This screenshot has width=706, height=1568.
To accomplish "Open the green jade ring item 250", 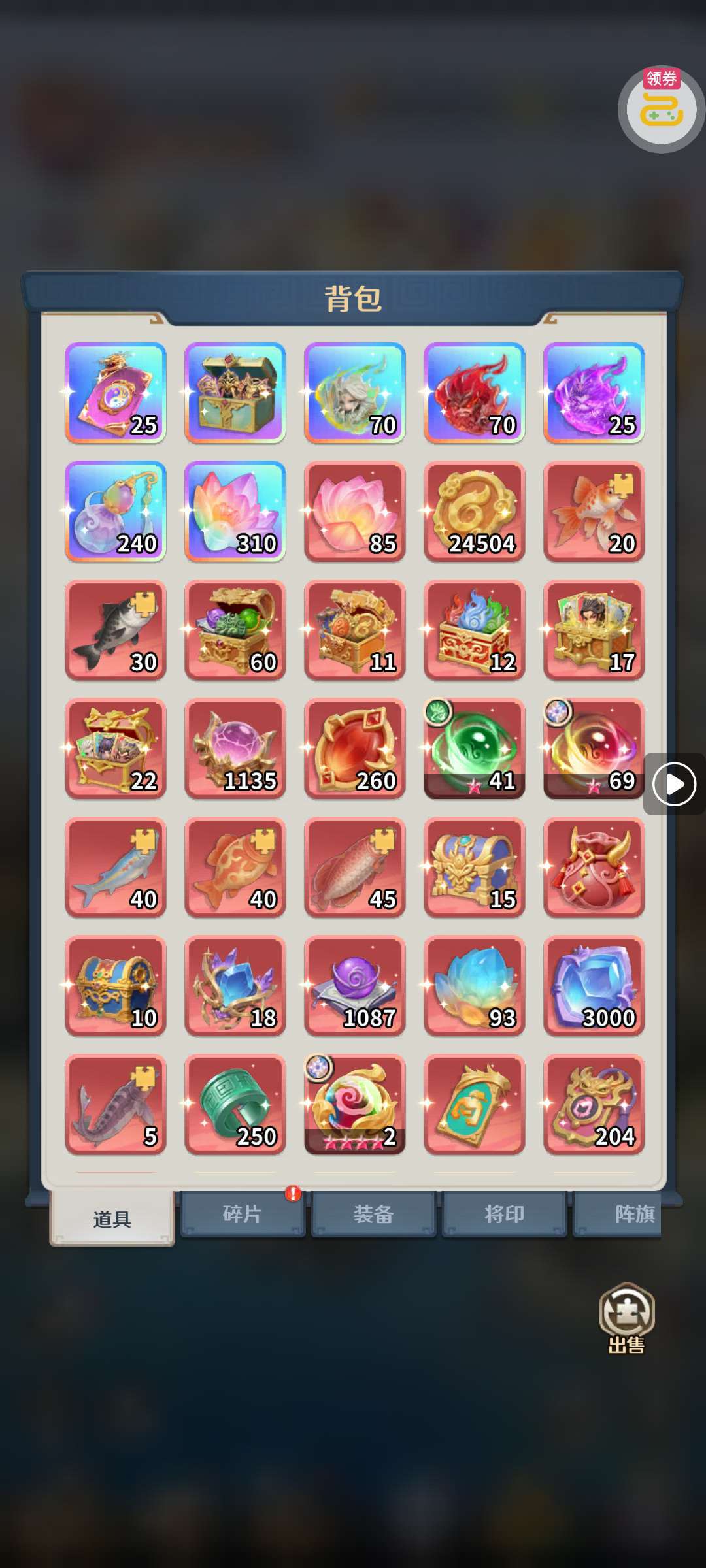I will [x=235, y=1105].
